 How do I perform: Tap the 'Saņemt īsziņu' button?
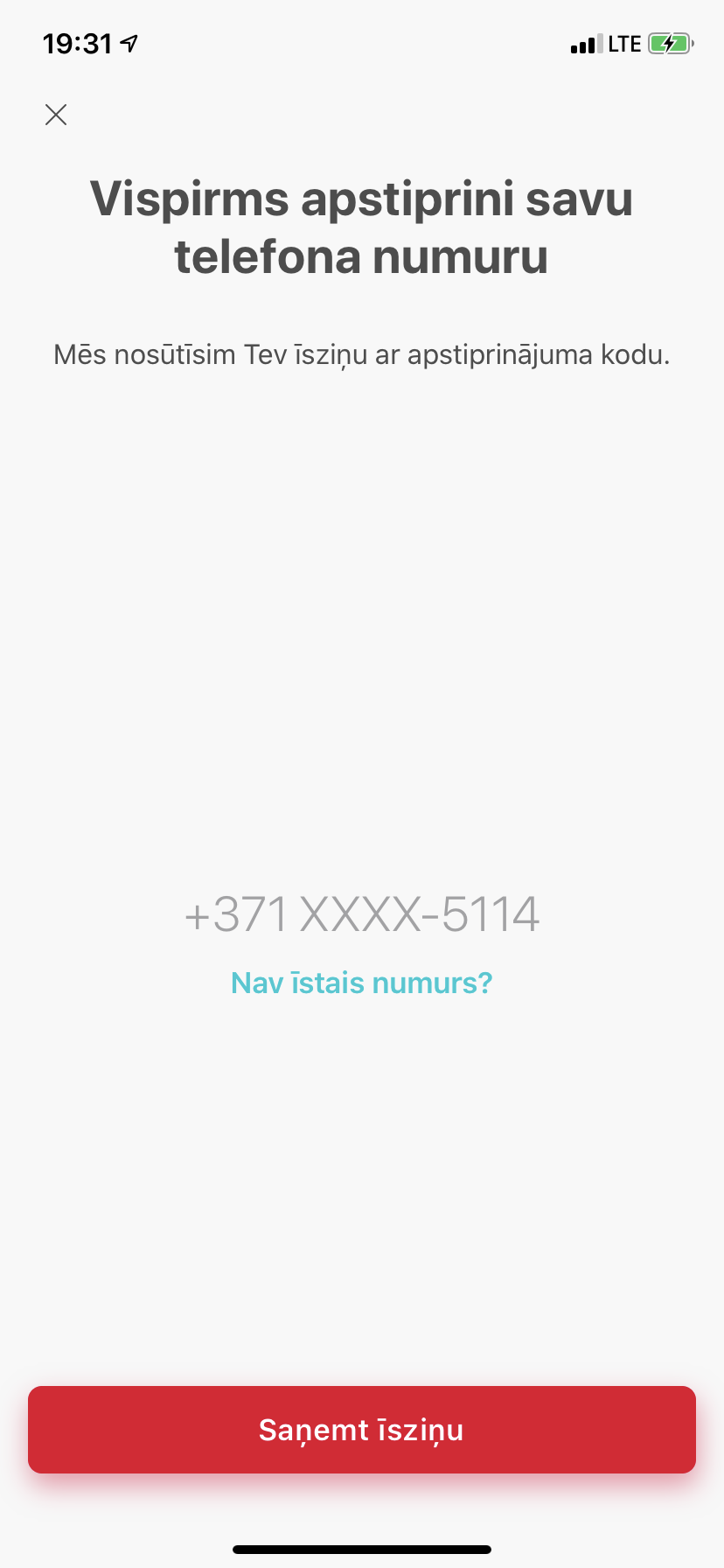coord(362,1430)
